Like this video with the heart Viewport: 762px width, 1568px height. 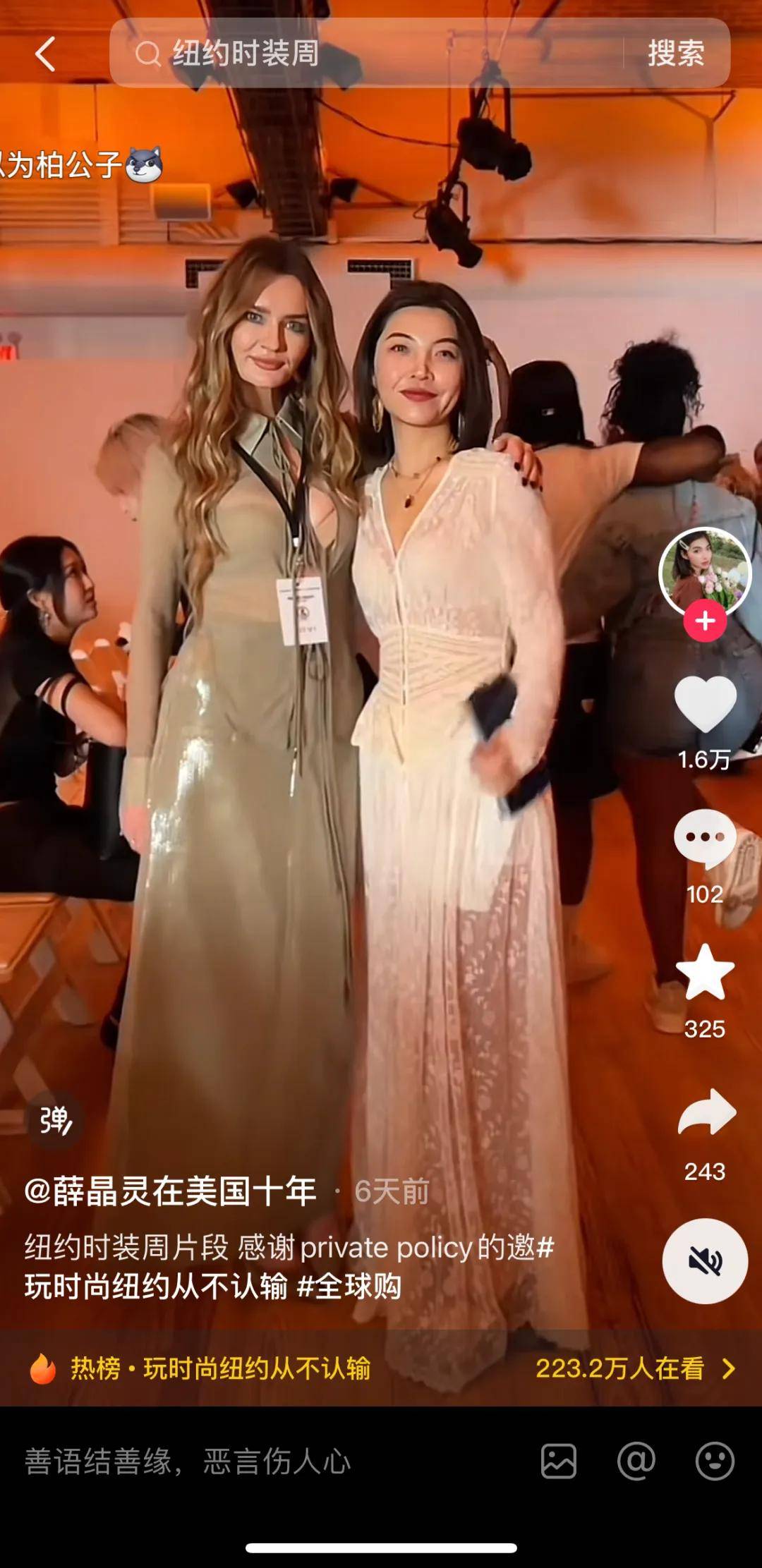click(705, 705)
